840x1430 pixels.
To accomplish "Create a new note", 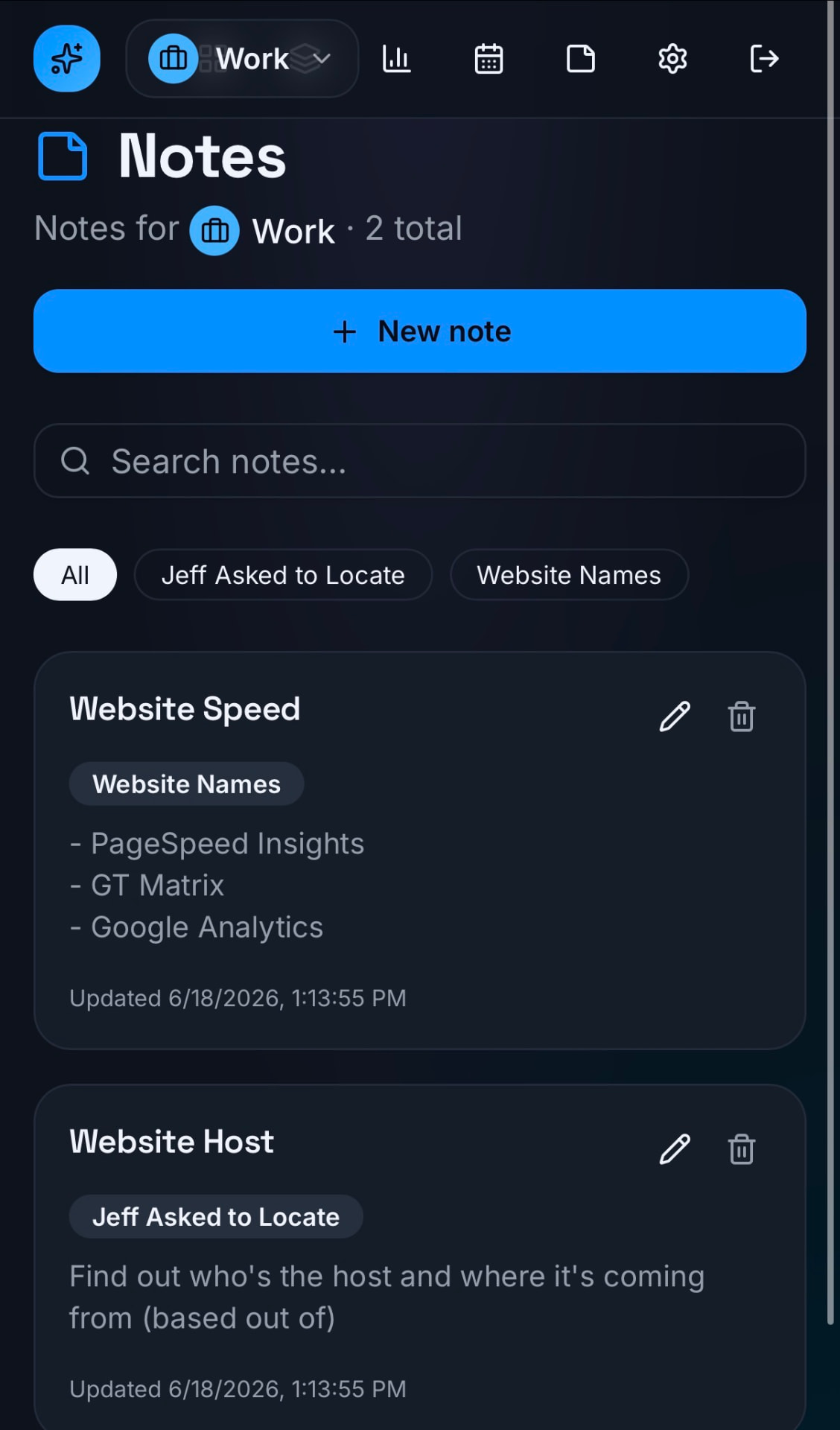I will tap(420, 331).
